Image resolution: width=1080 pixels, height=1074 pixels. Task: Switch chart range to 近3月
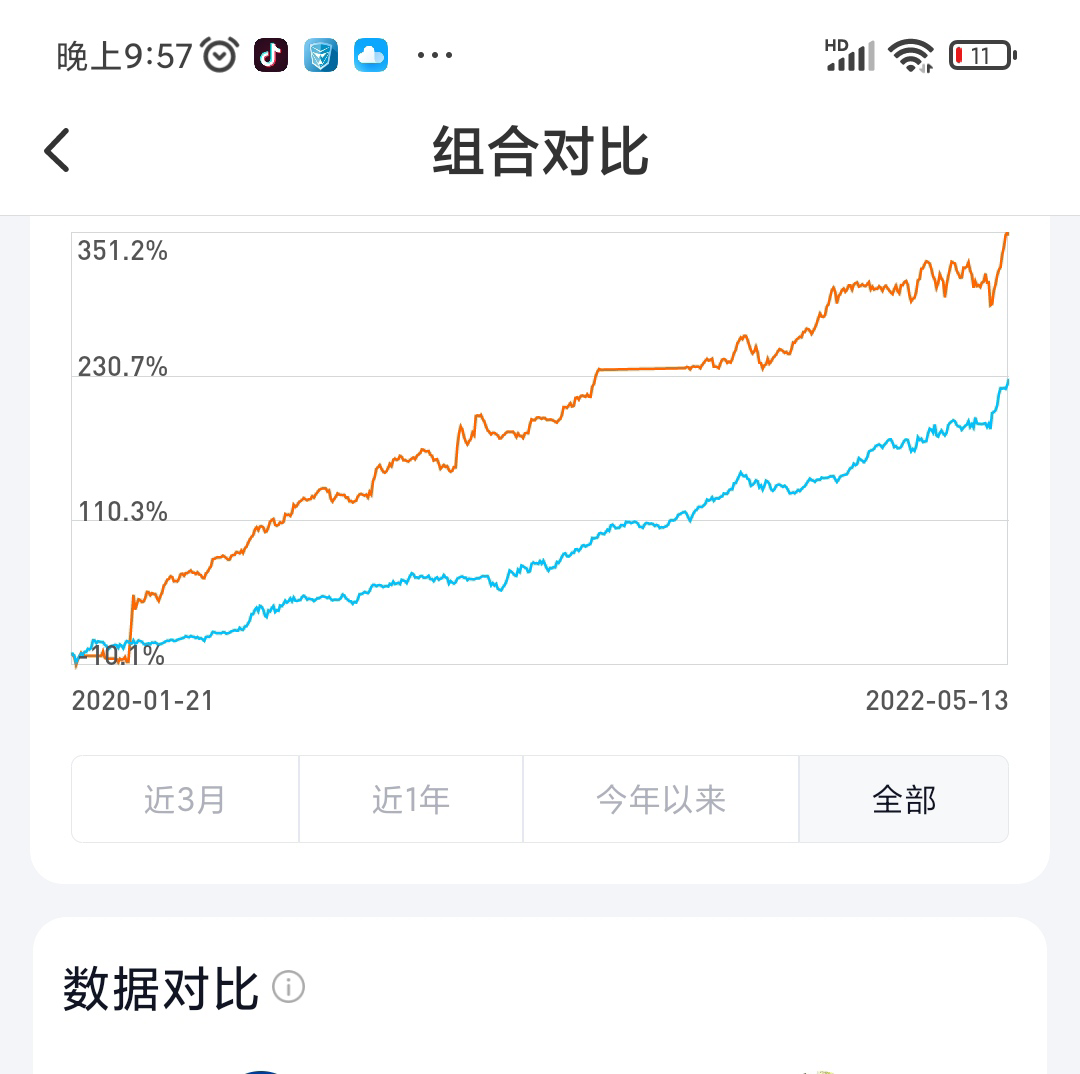tap(185, 799)
